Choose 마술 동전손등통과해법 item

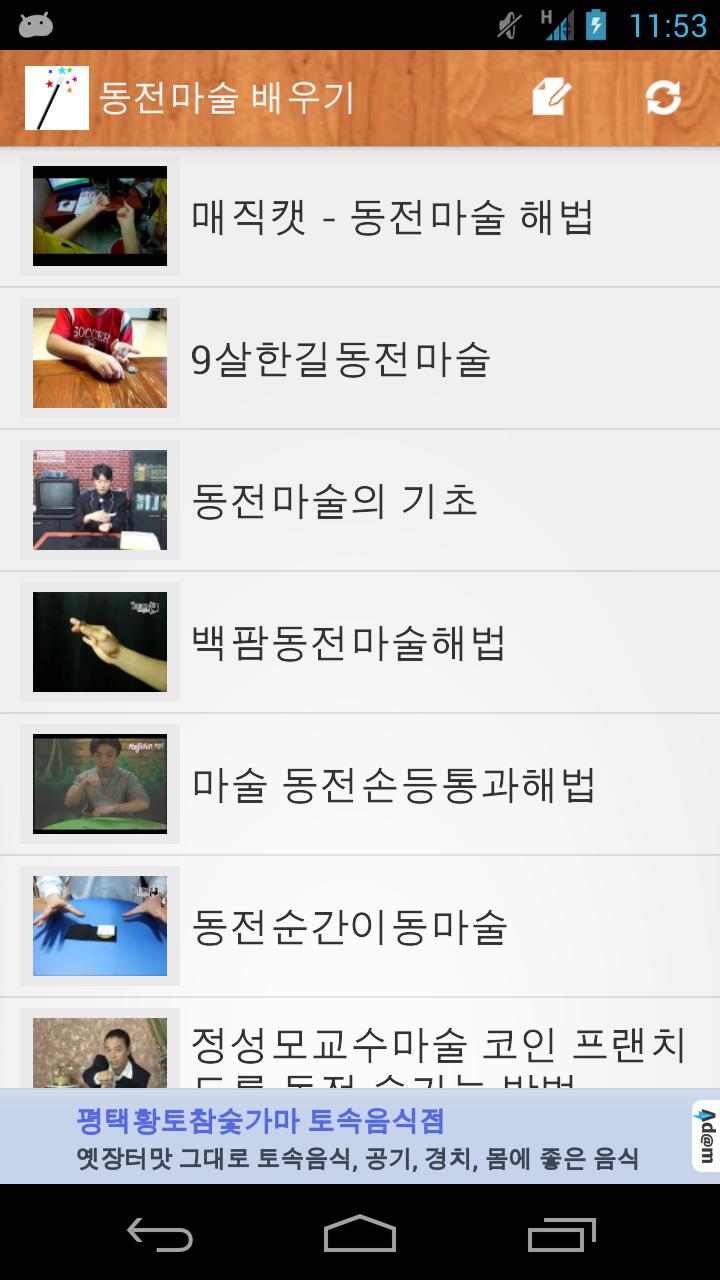coord(360,784)
